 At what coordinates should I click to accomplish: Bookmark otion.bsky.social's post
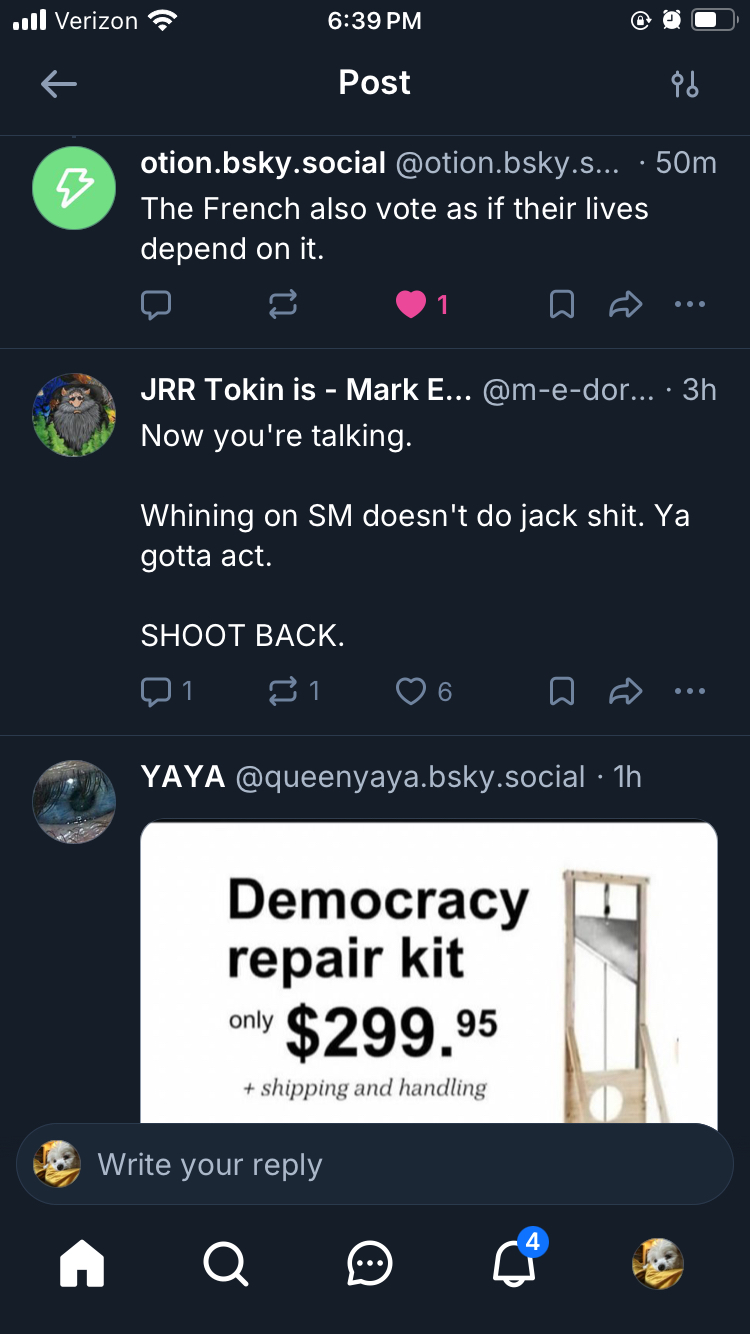click(562, 304)
